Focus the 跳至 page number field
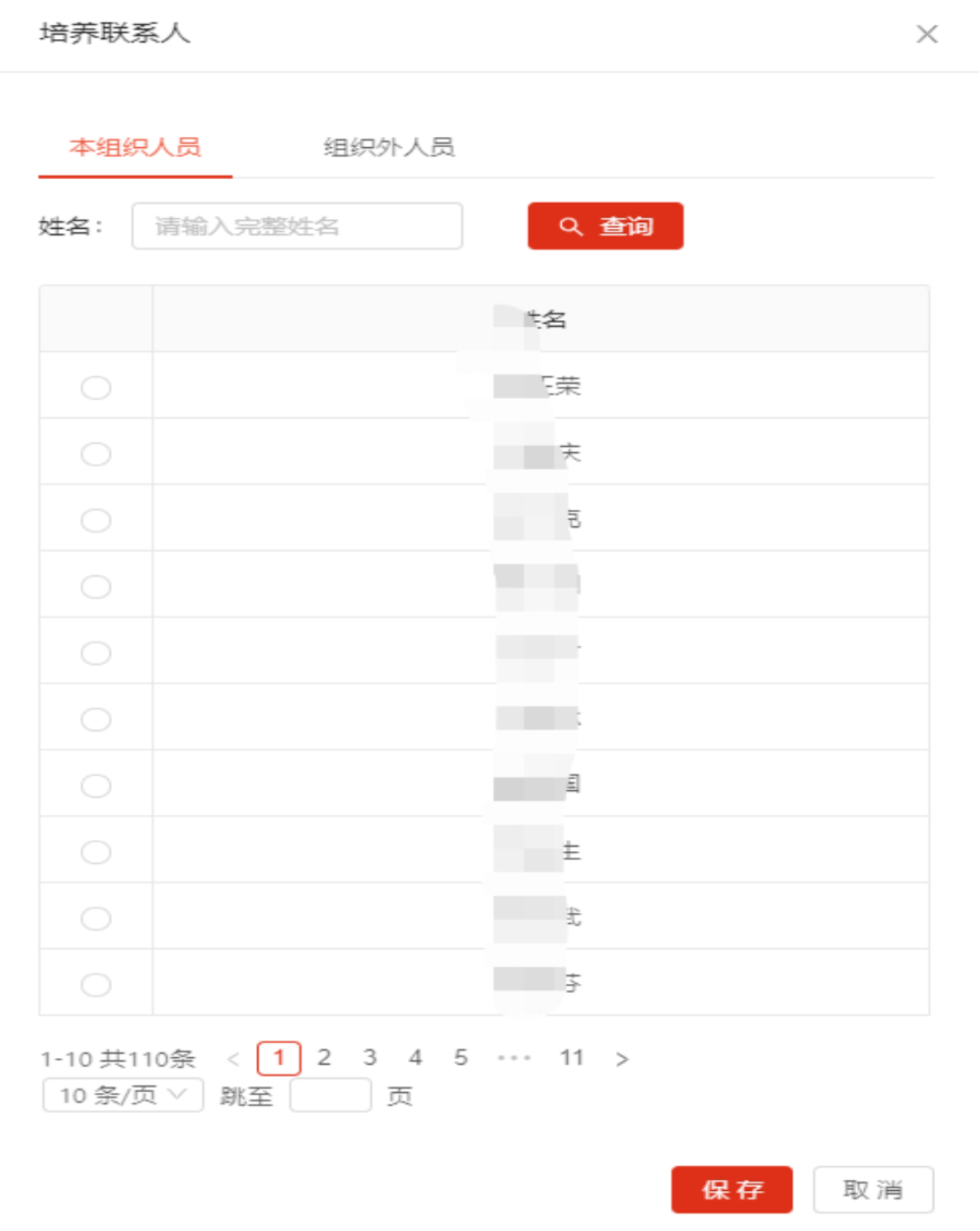 (x=330, y=1095)
